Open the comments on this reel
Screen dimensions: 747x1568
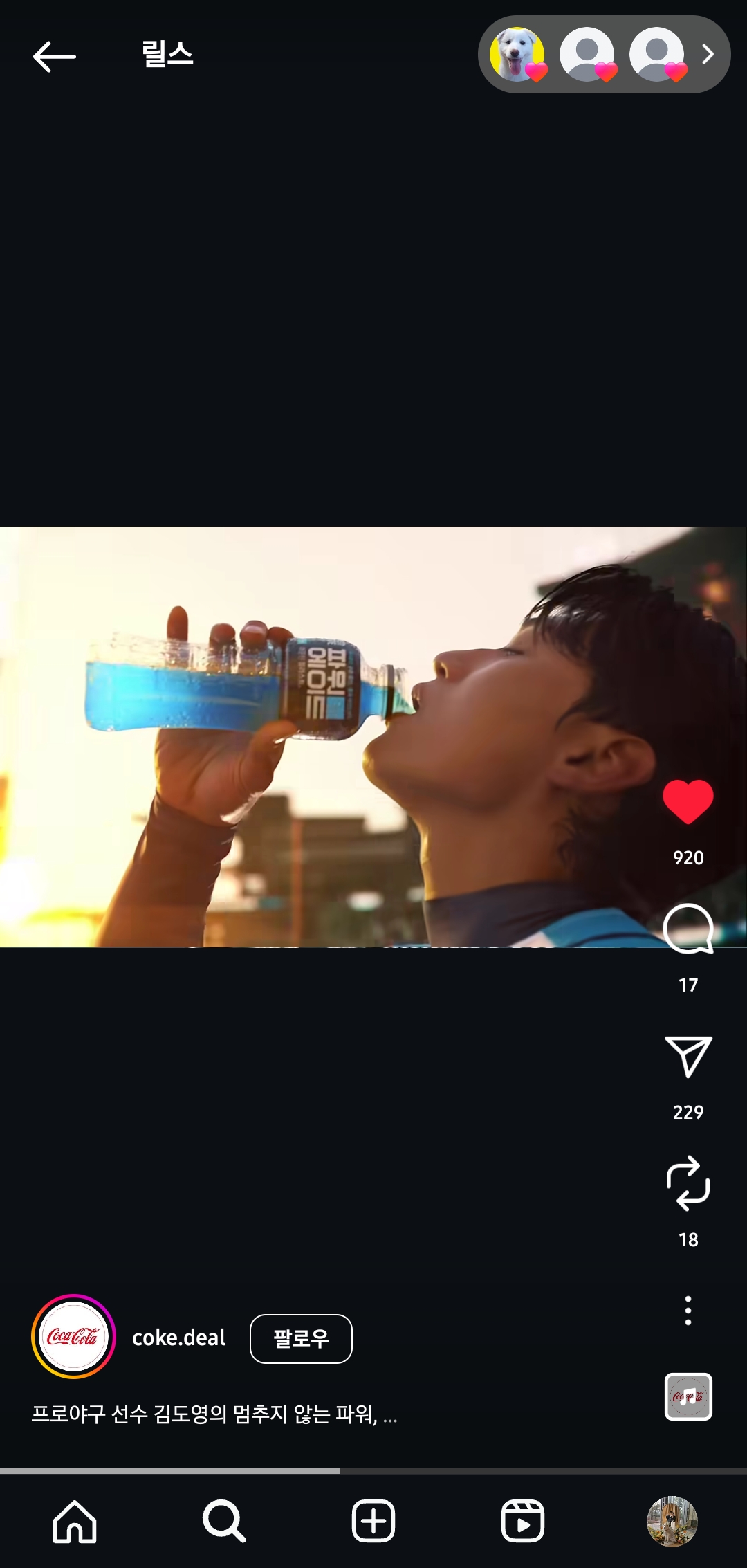coord(688,929)
